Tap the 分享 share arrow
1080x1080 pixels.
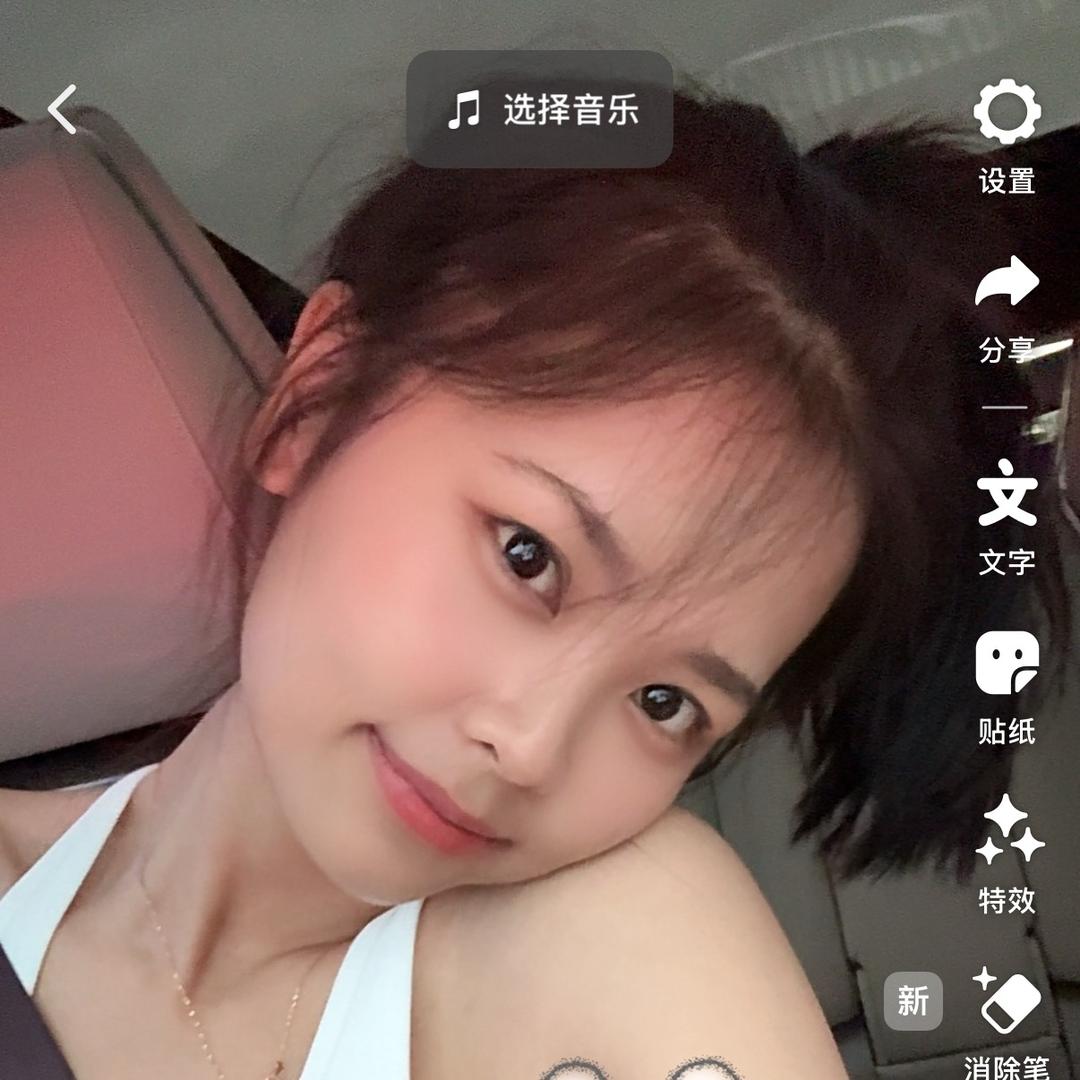coord(1007,281)
